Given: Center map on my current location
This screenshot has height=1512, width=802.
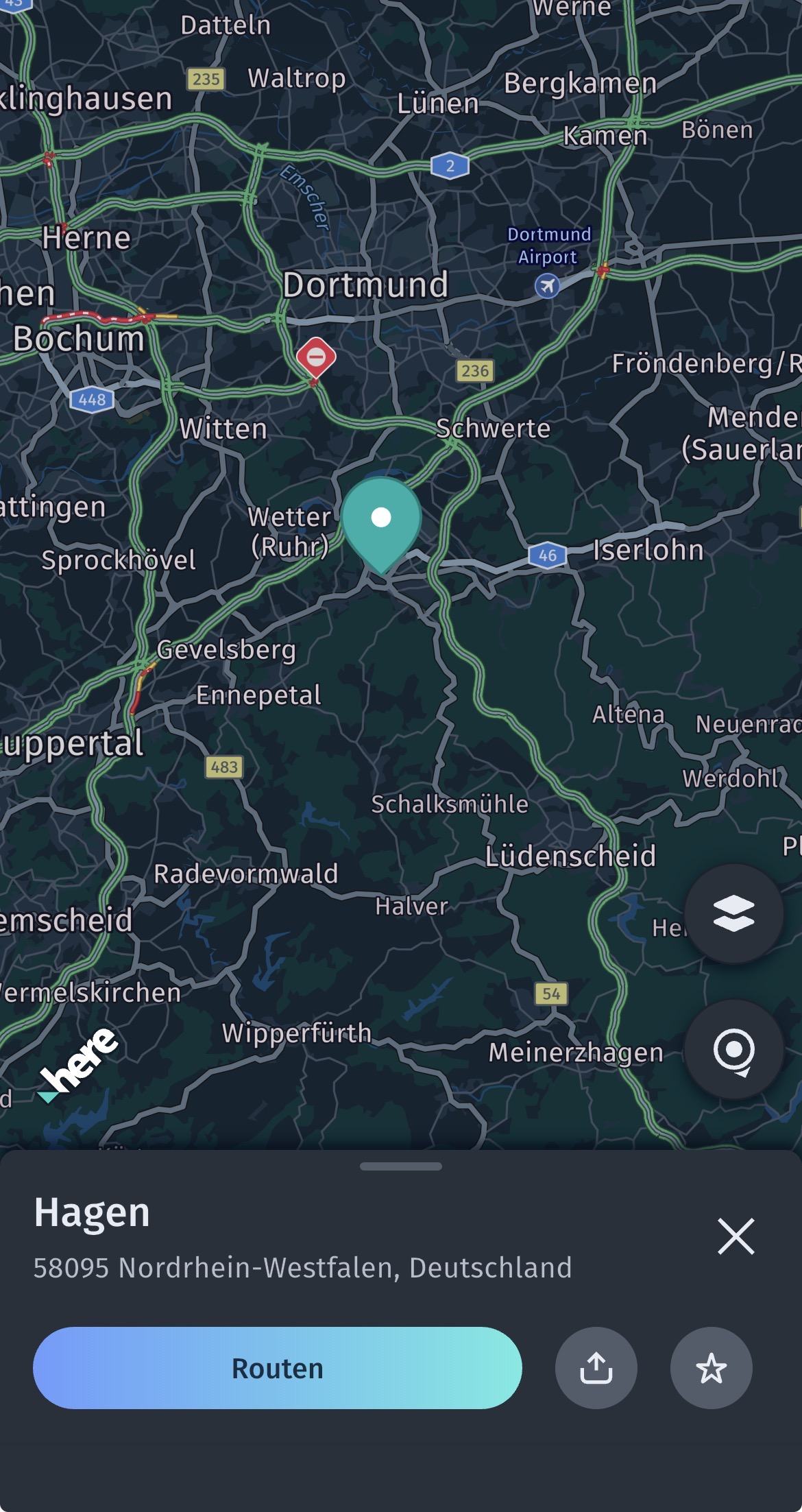Looking at the screenshot, I should point(734,1049).
